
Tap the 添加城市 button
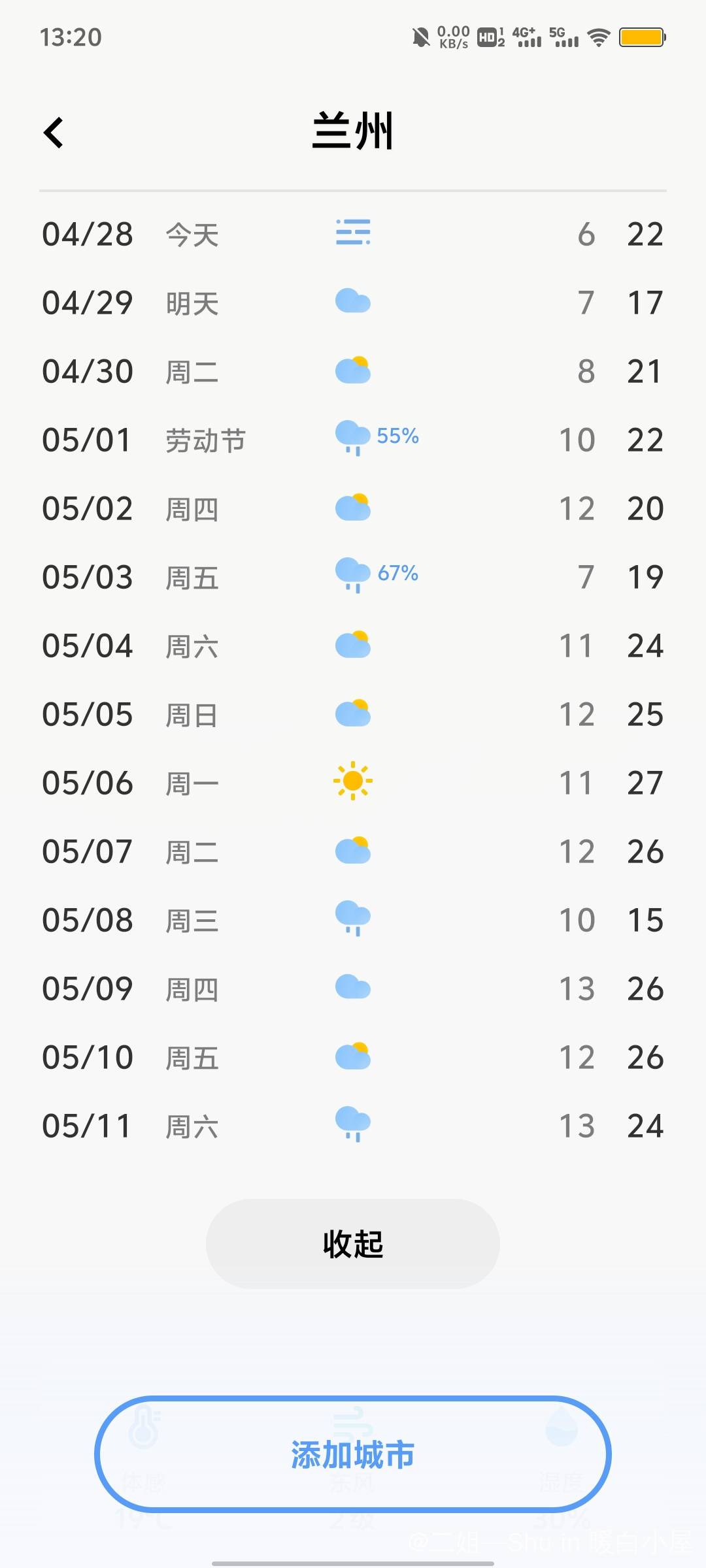[353, 1454]
